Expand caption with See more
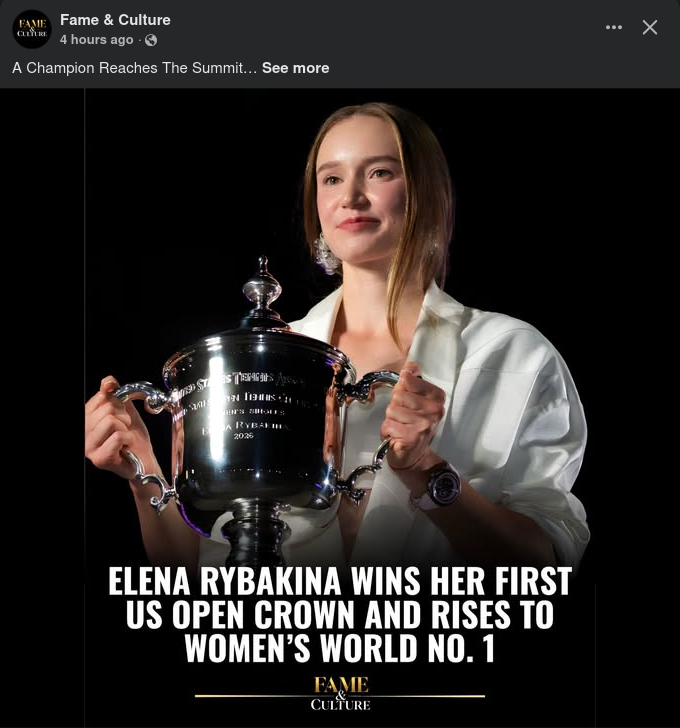This screenshot has width=680, height=728. 295,68
